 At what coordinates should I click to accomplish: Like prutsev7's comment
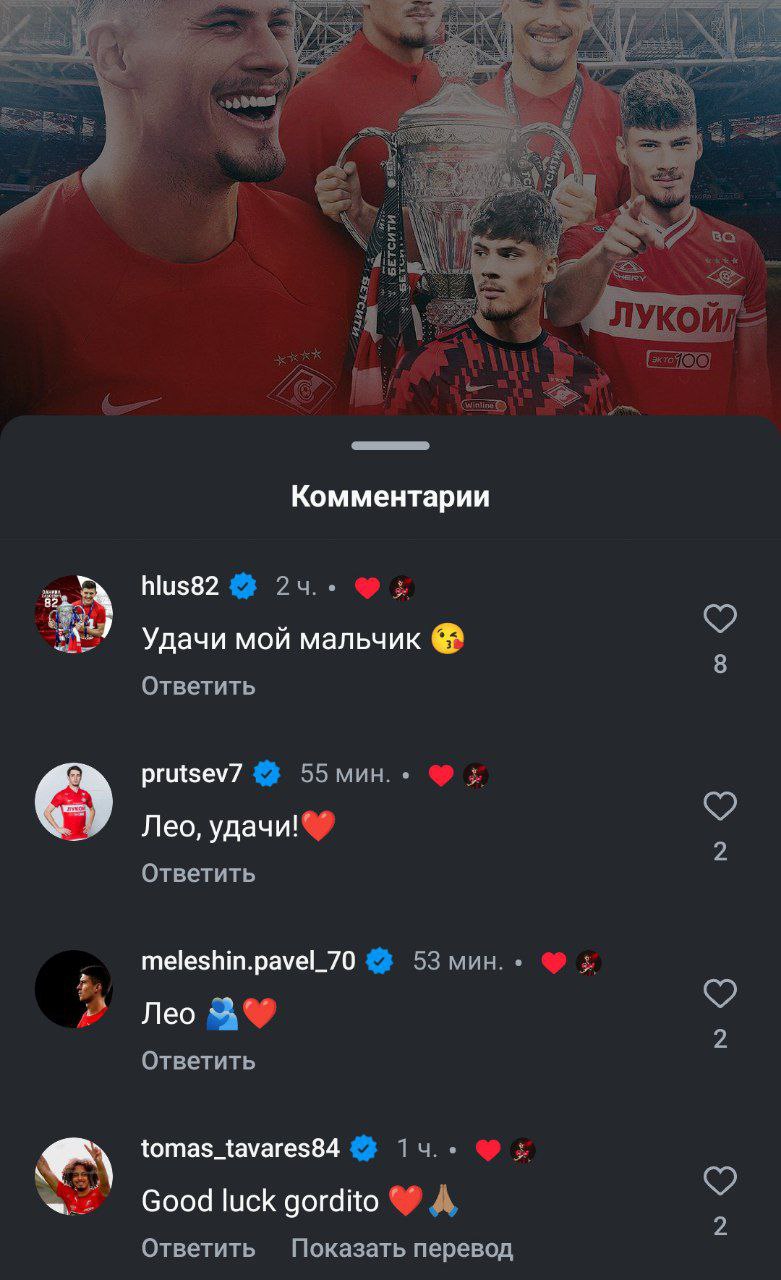(720, 806)
